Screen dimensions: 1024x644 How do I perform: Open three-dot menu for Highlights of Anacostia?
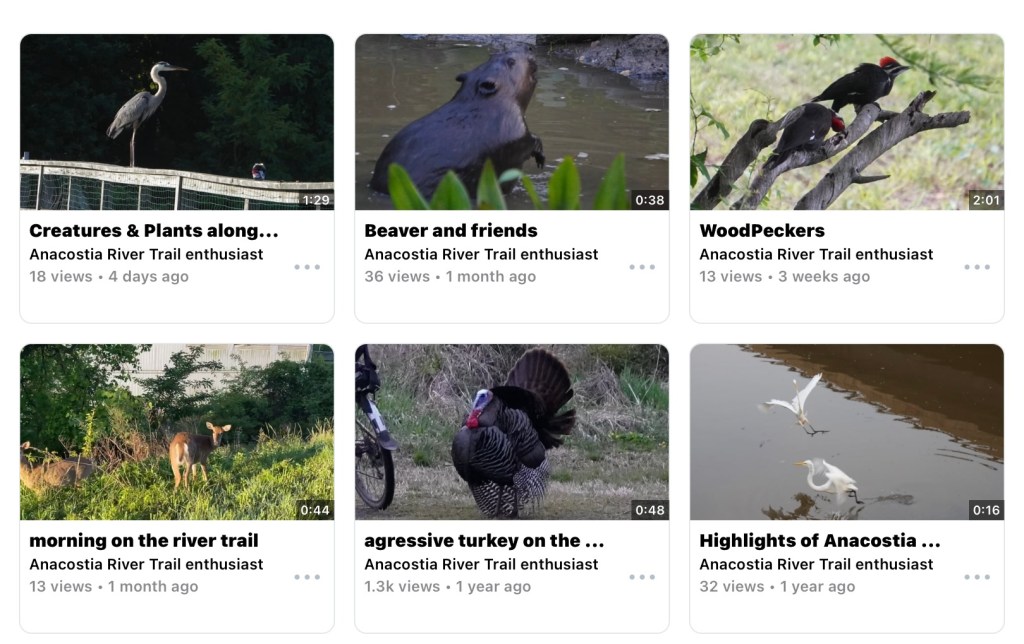[977, 577]
